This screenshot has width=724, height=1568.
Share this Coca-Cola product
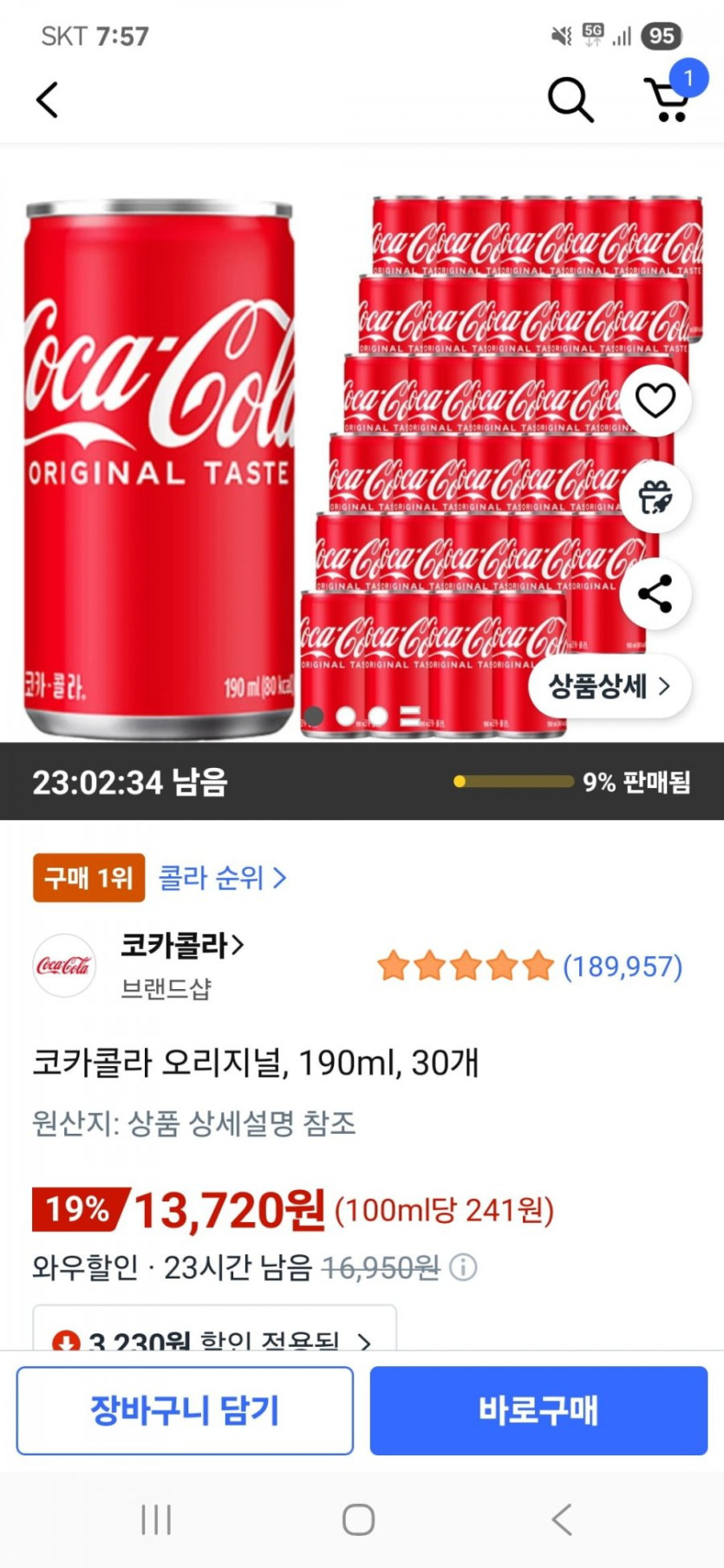click(x=656, y=594)
